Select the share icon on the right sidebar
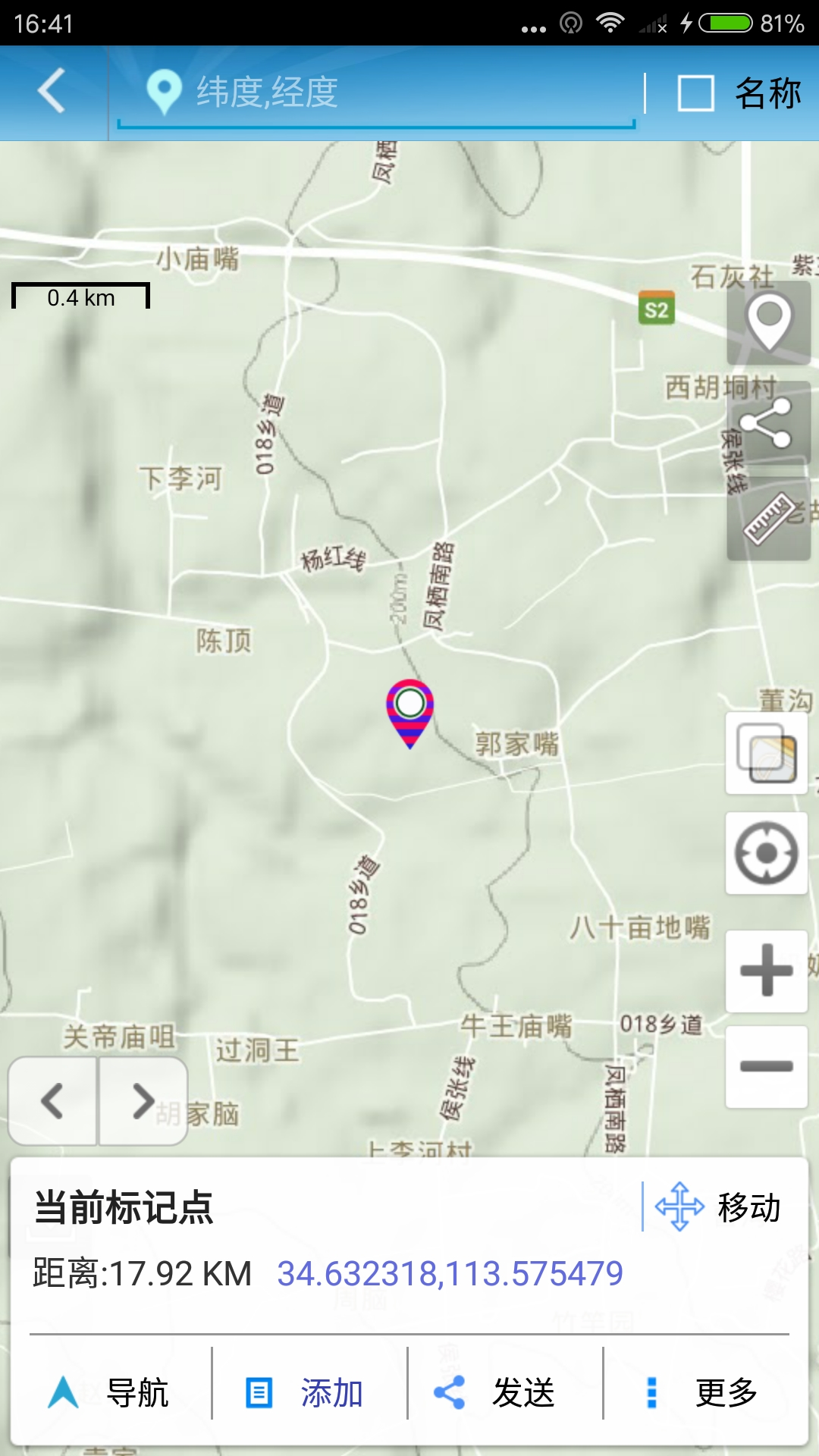The height and width of the screenshot is (1456, 819). 767,423
